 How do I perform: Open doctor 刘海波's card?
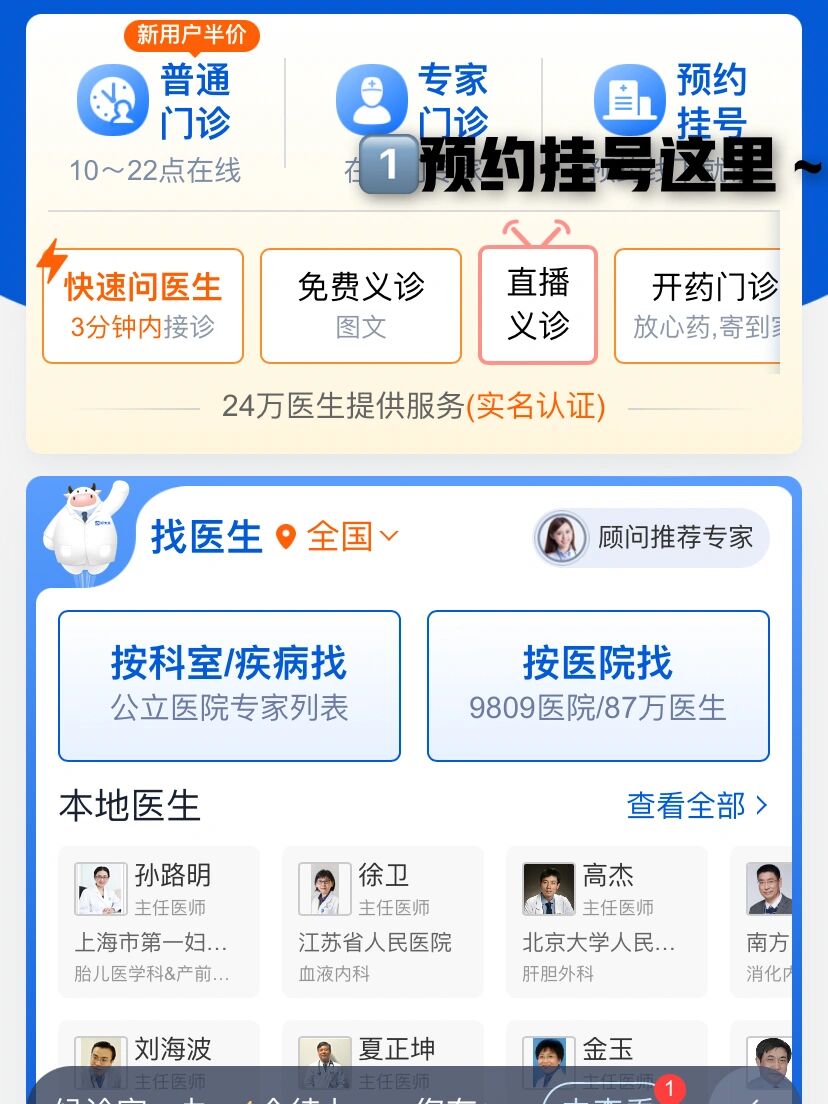(159, 1050)
